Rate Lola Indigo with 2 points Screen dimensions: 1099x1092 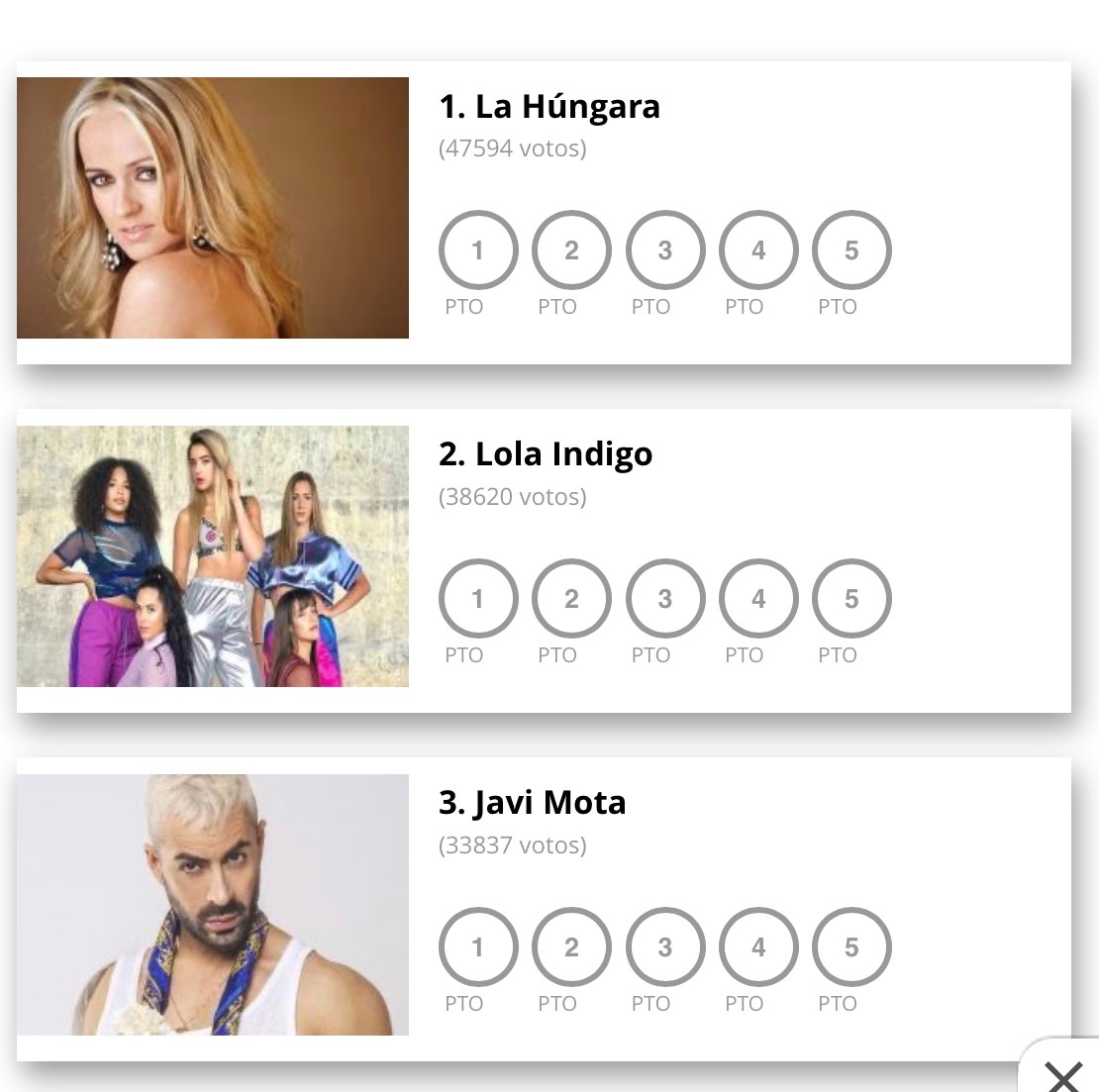pos(571,599)
